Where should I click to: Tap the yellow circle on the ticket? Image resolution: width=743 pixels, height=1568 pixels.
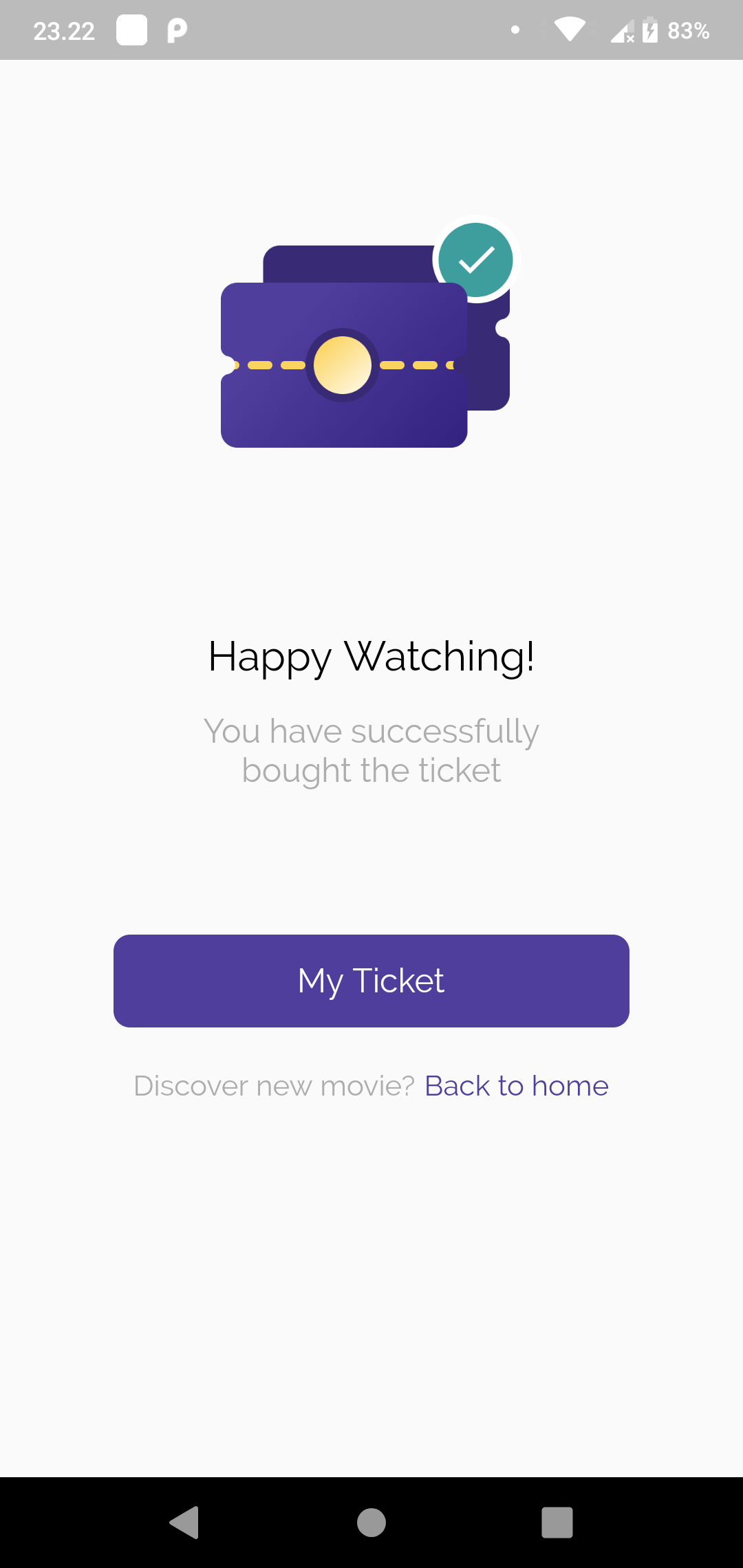[343, 366]
